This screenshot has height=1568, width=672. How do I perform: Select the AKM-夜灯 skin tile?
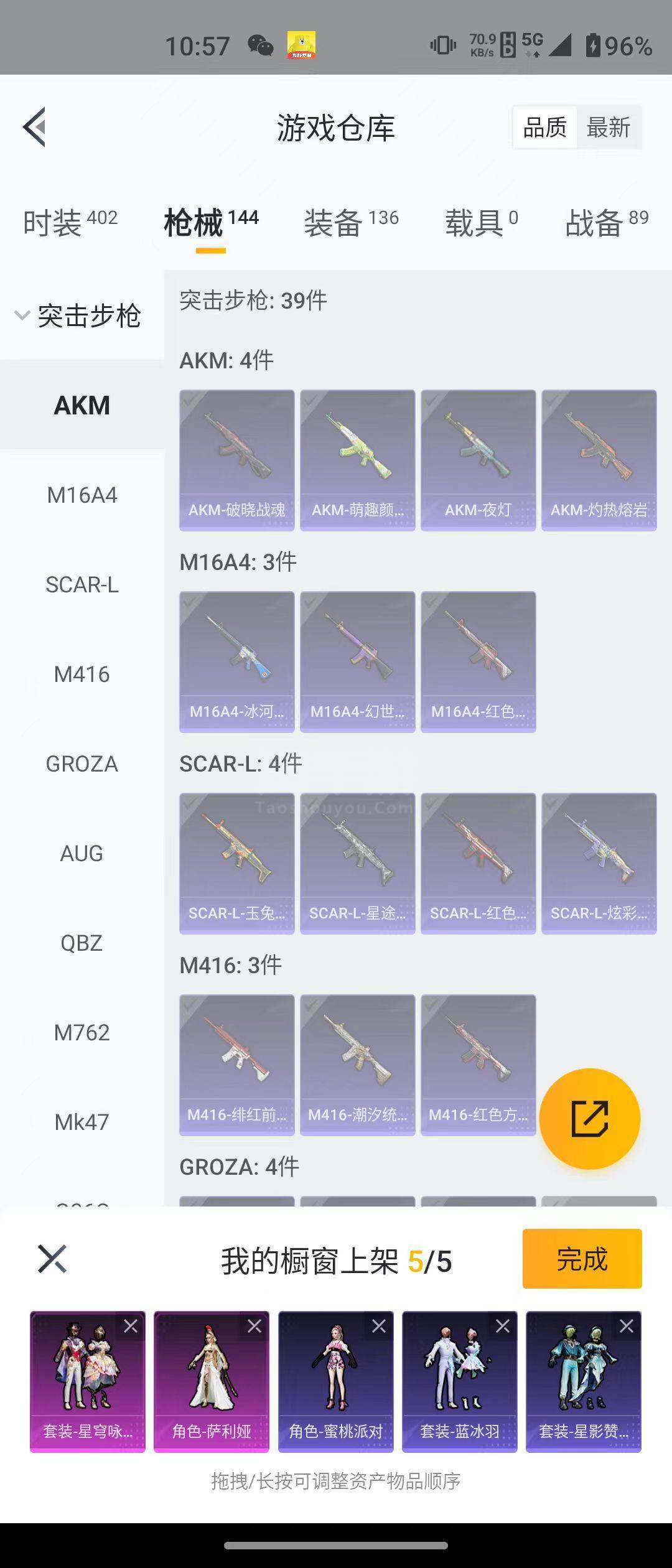point(478,460)
